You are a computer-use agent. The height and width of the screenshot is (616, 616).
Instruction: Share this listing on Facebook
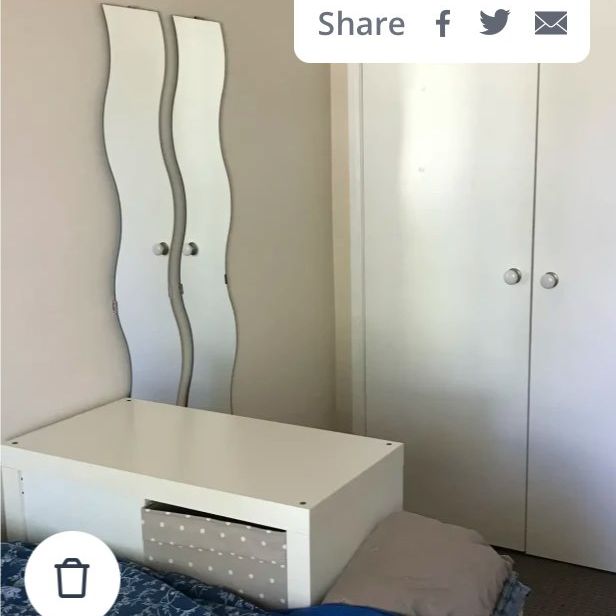(x=443, y=24)
